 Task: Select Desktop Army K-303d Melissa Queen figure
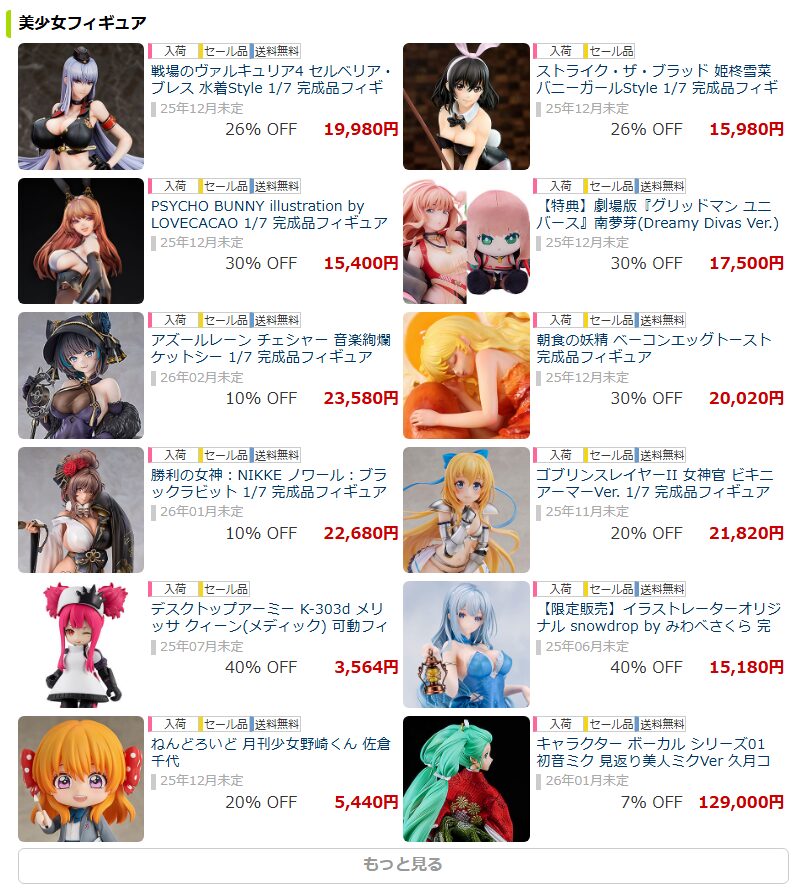[269, 617]
